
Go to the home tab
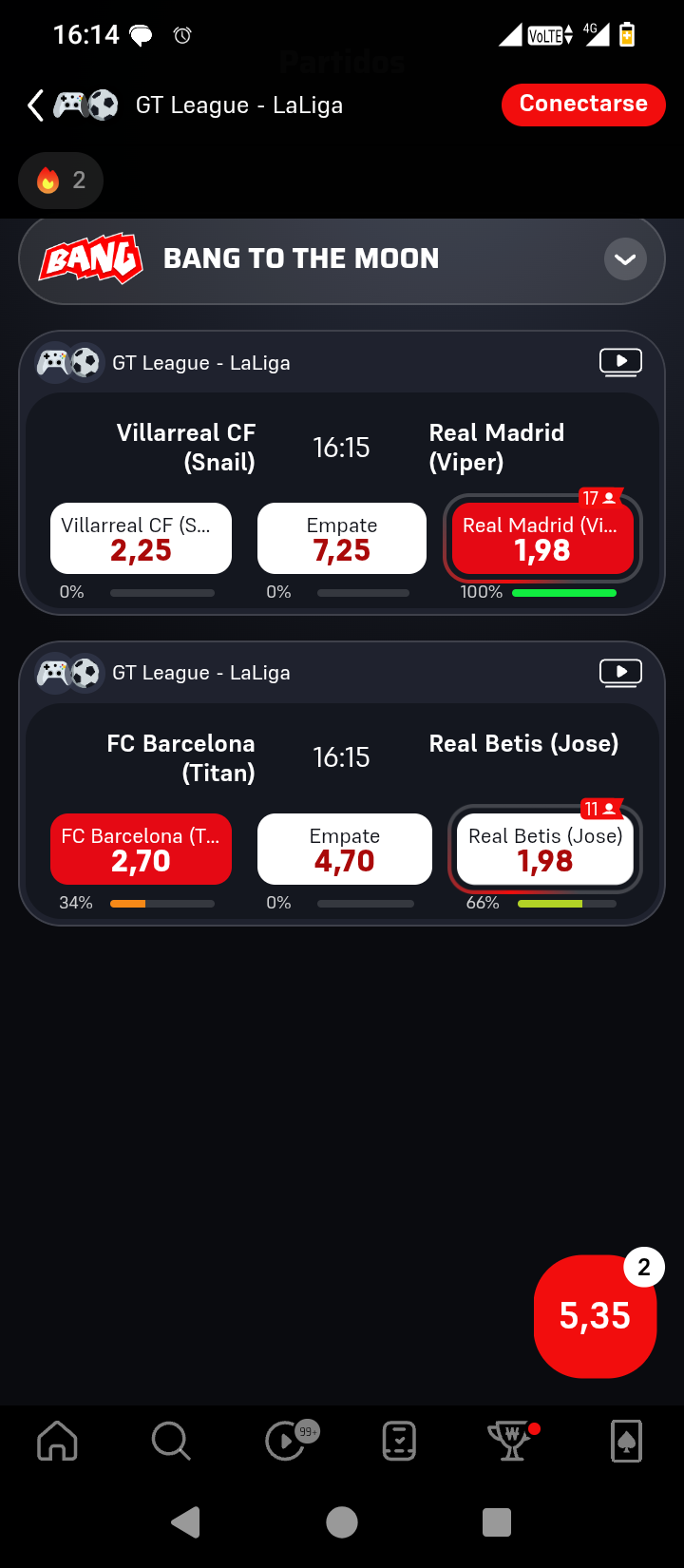57,1441
